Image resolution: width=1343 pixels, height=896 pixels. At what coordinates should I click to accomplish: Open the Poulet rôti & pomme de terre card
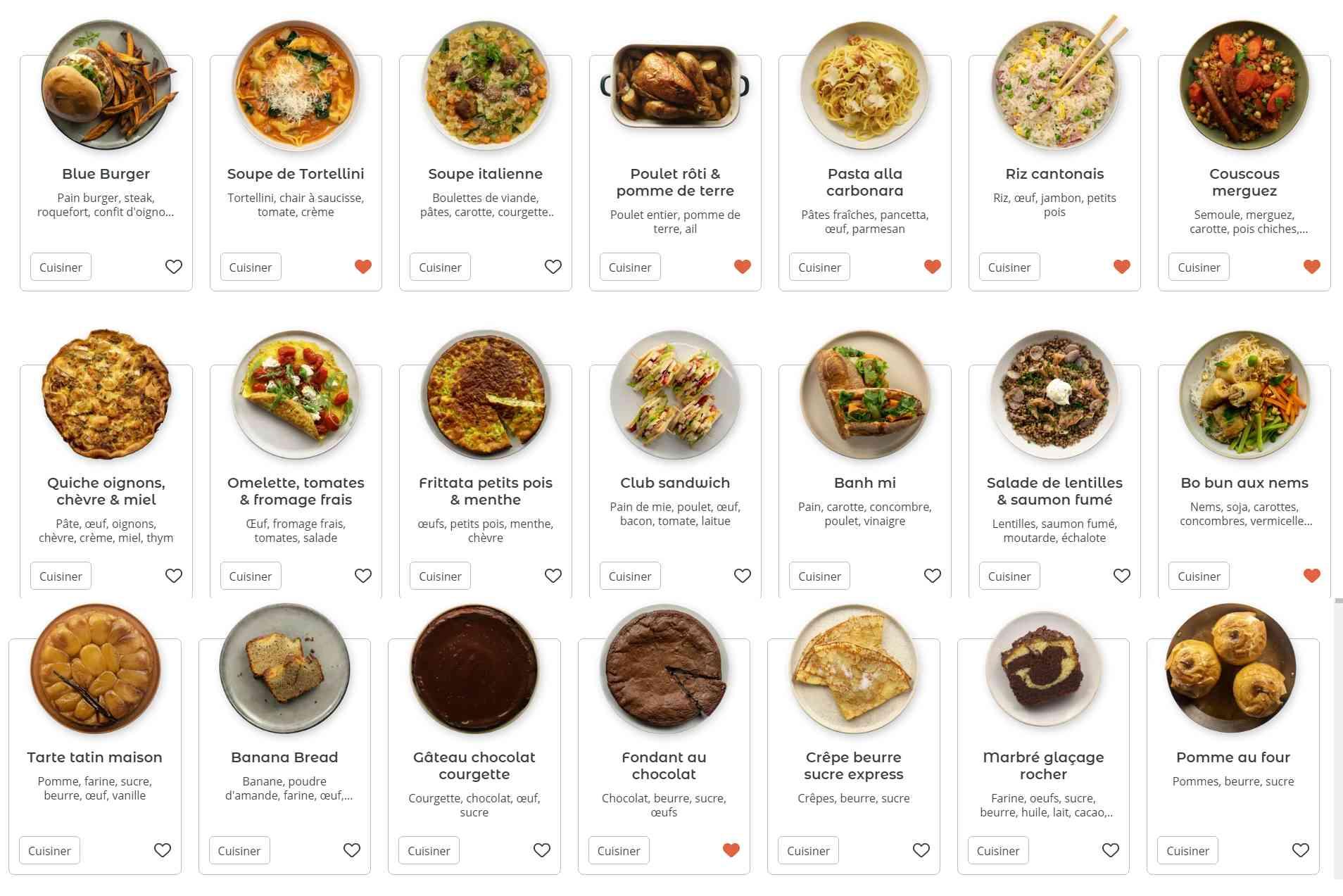(674, 182)
